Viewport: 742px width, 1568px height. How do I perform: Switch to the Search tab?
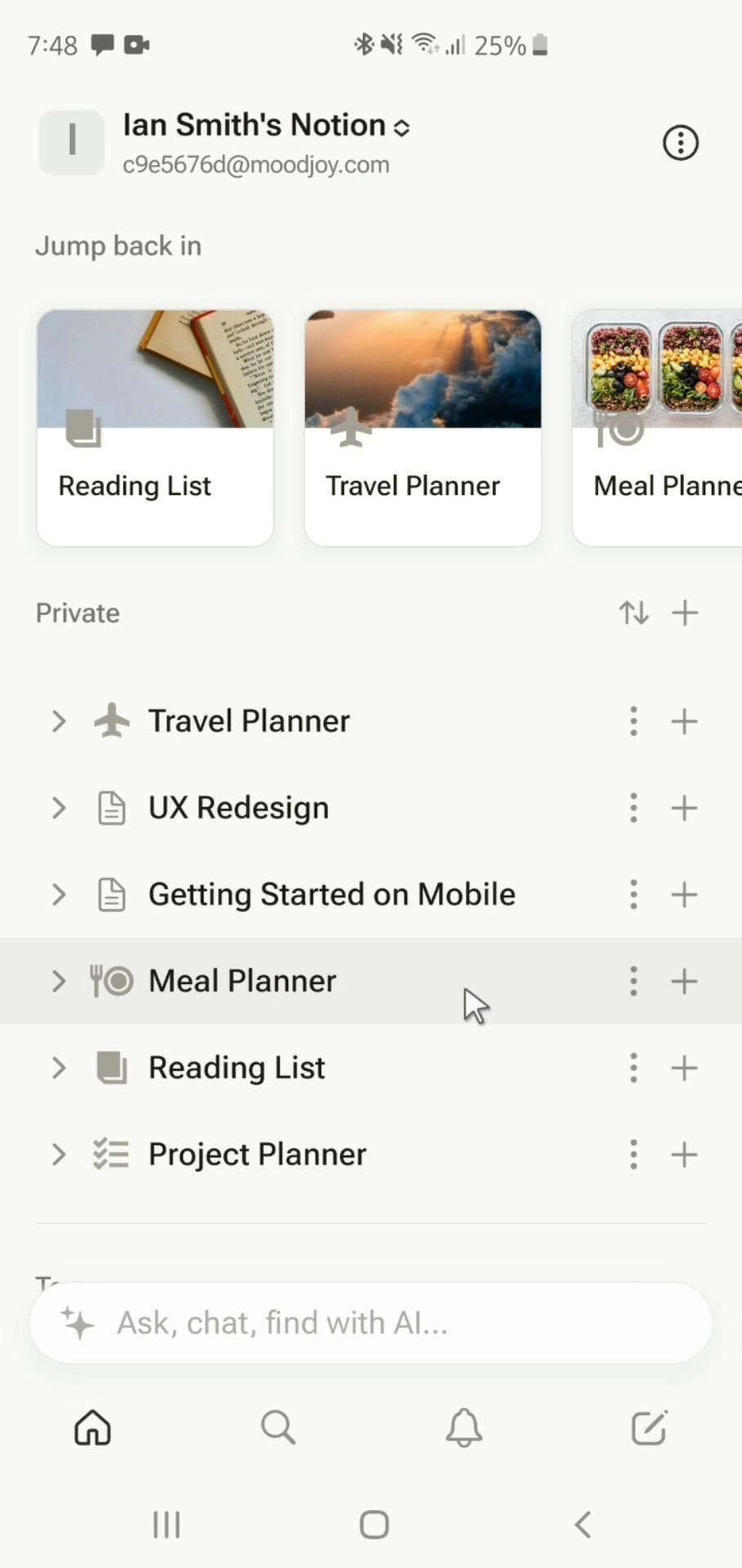point(278,1428)
